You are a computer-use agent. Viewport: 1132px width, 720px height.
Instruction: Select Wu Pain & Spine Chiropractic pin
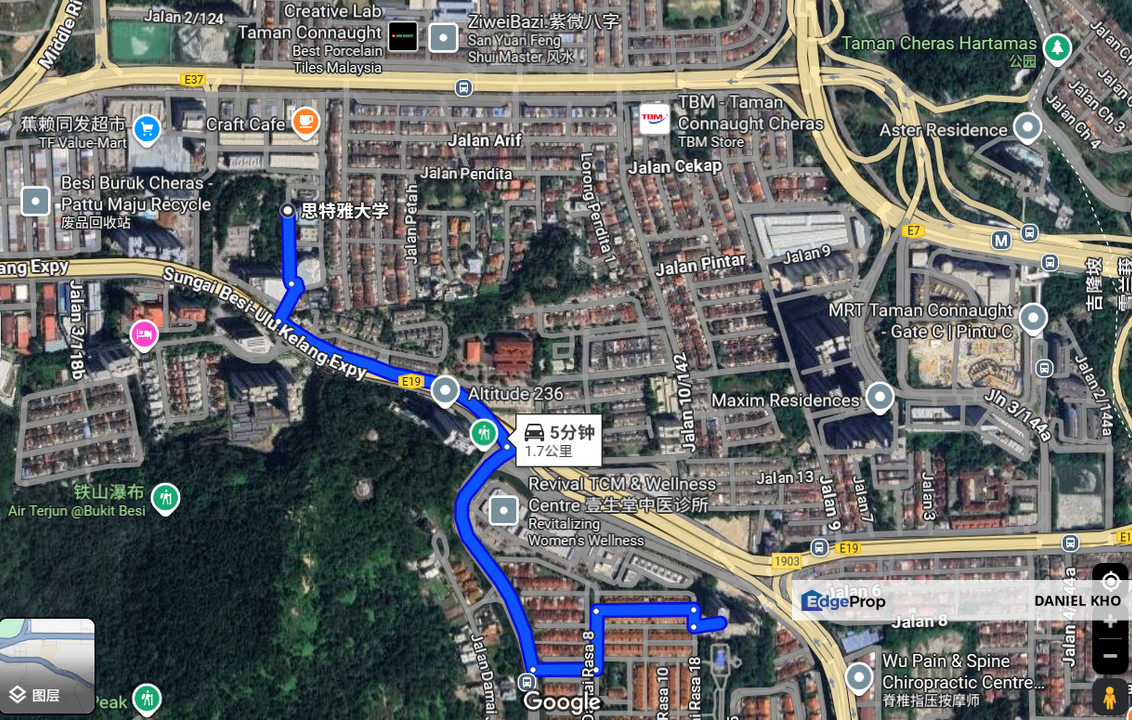click(x=858, y=677)
